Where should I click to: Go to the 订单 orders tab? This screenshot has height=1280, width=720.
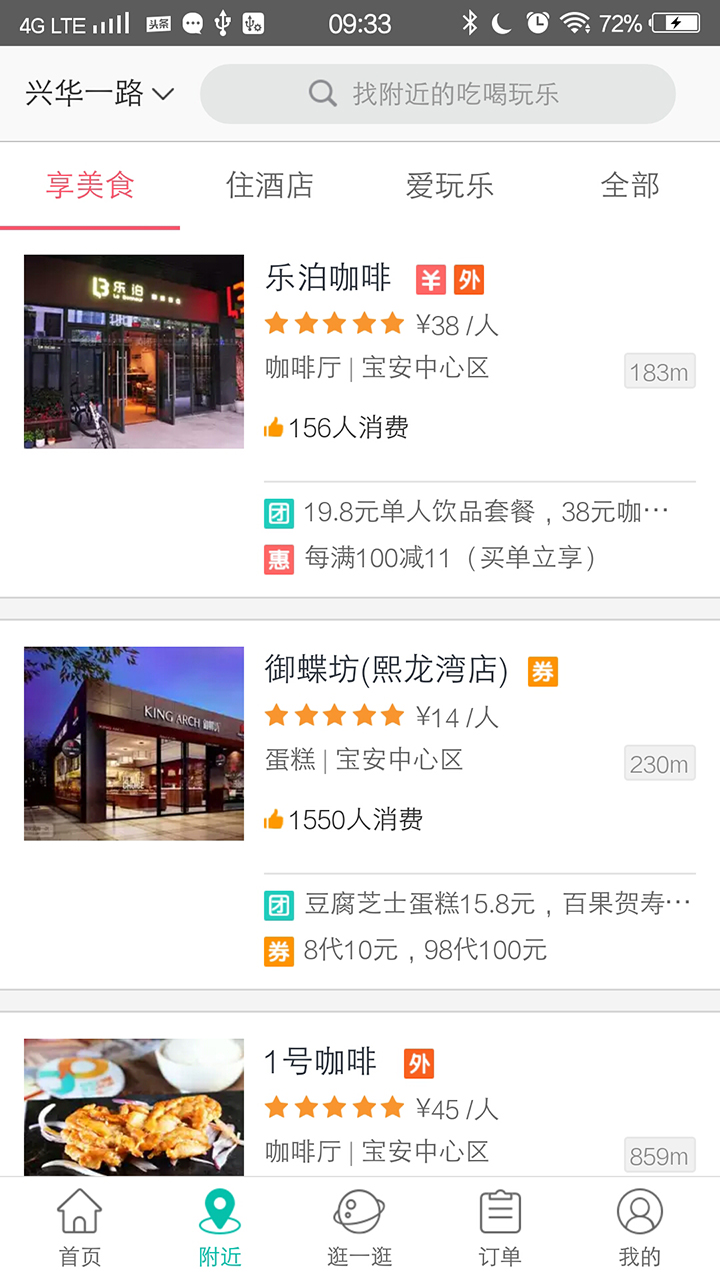pos(500,1226)
